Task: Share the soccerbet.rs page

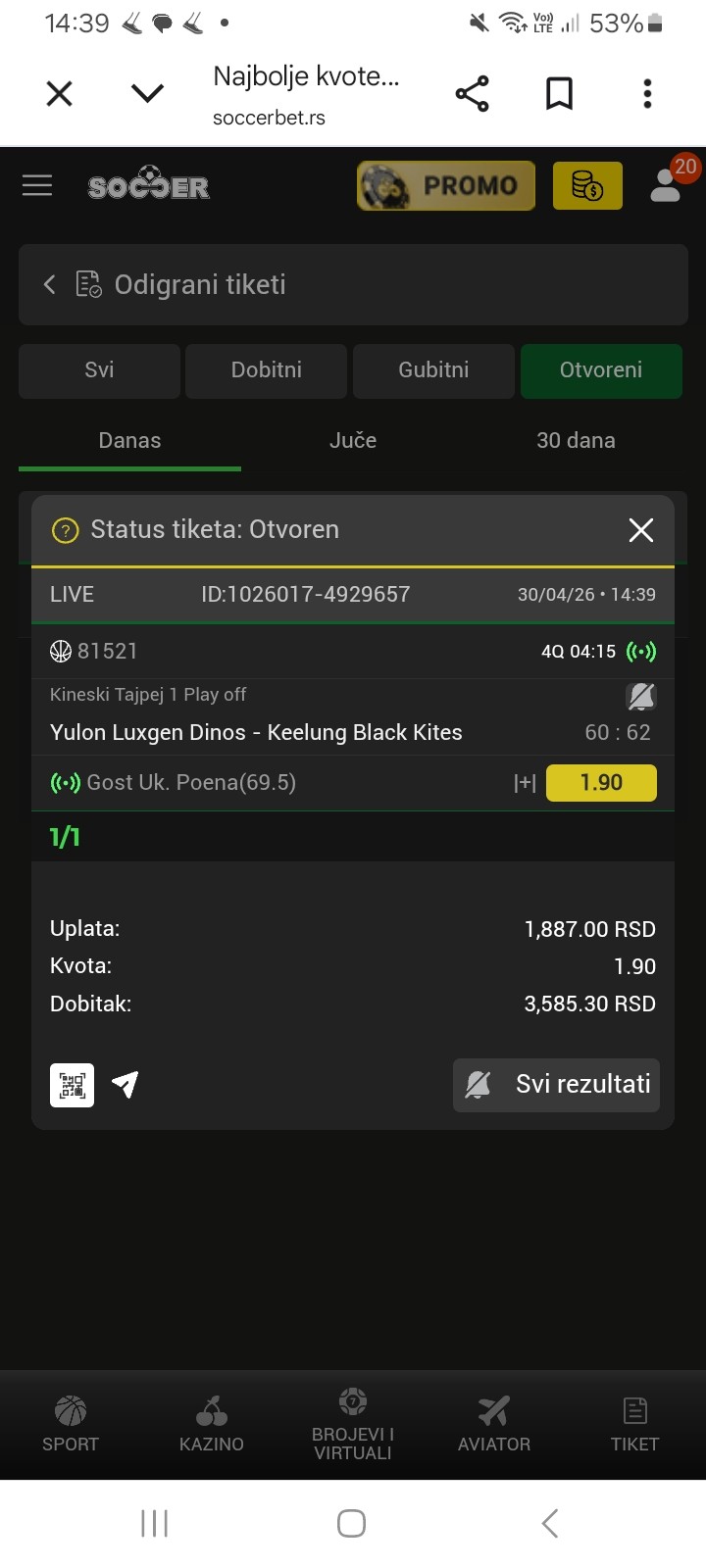Action: [472, 94]
